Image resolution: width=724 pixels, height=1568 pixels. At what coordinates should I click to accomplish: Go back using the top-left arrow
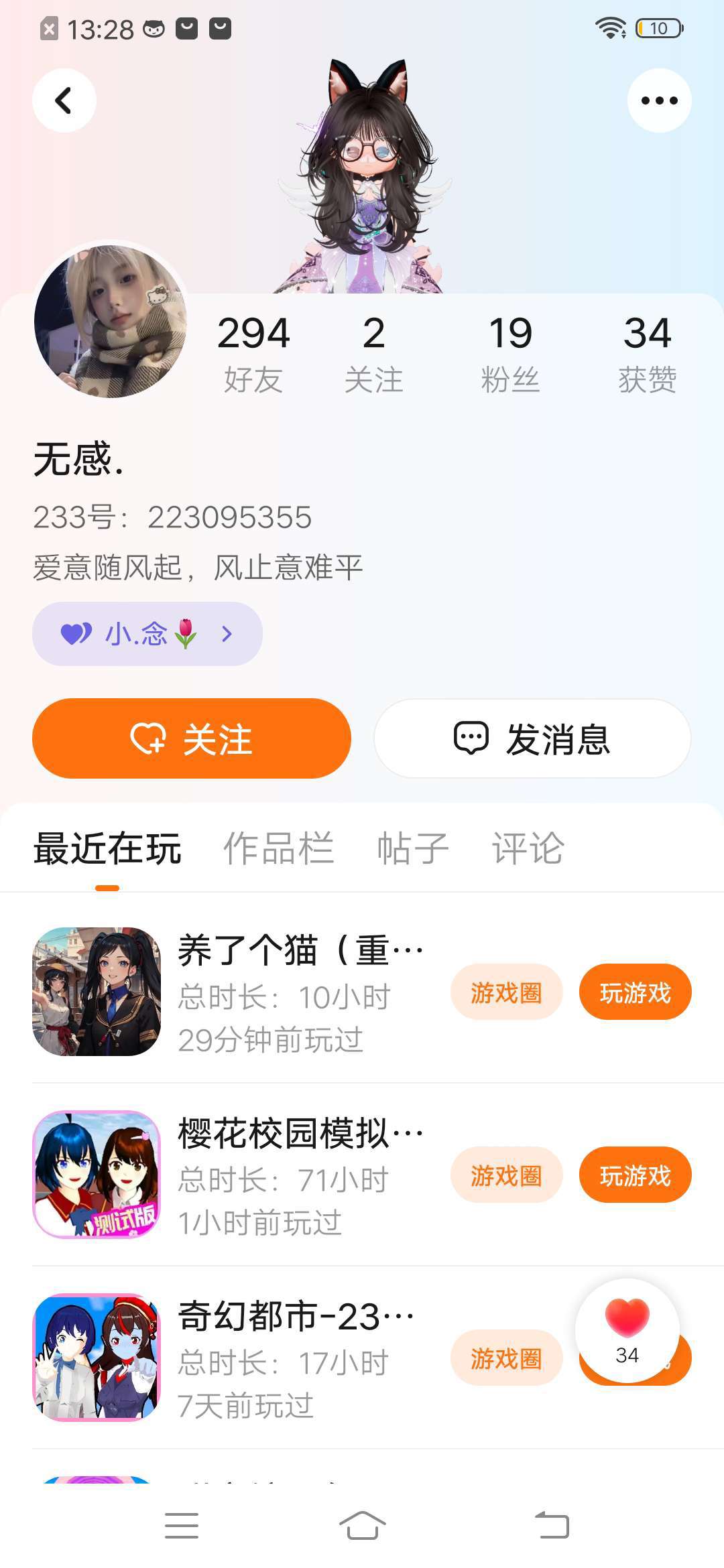tap(64, 101)
